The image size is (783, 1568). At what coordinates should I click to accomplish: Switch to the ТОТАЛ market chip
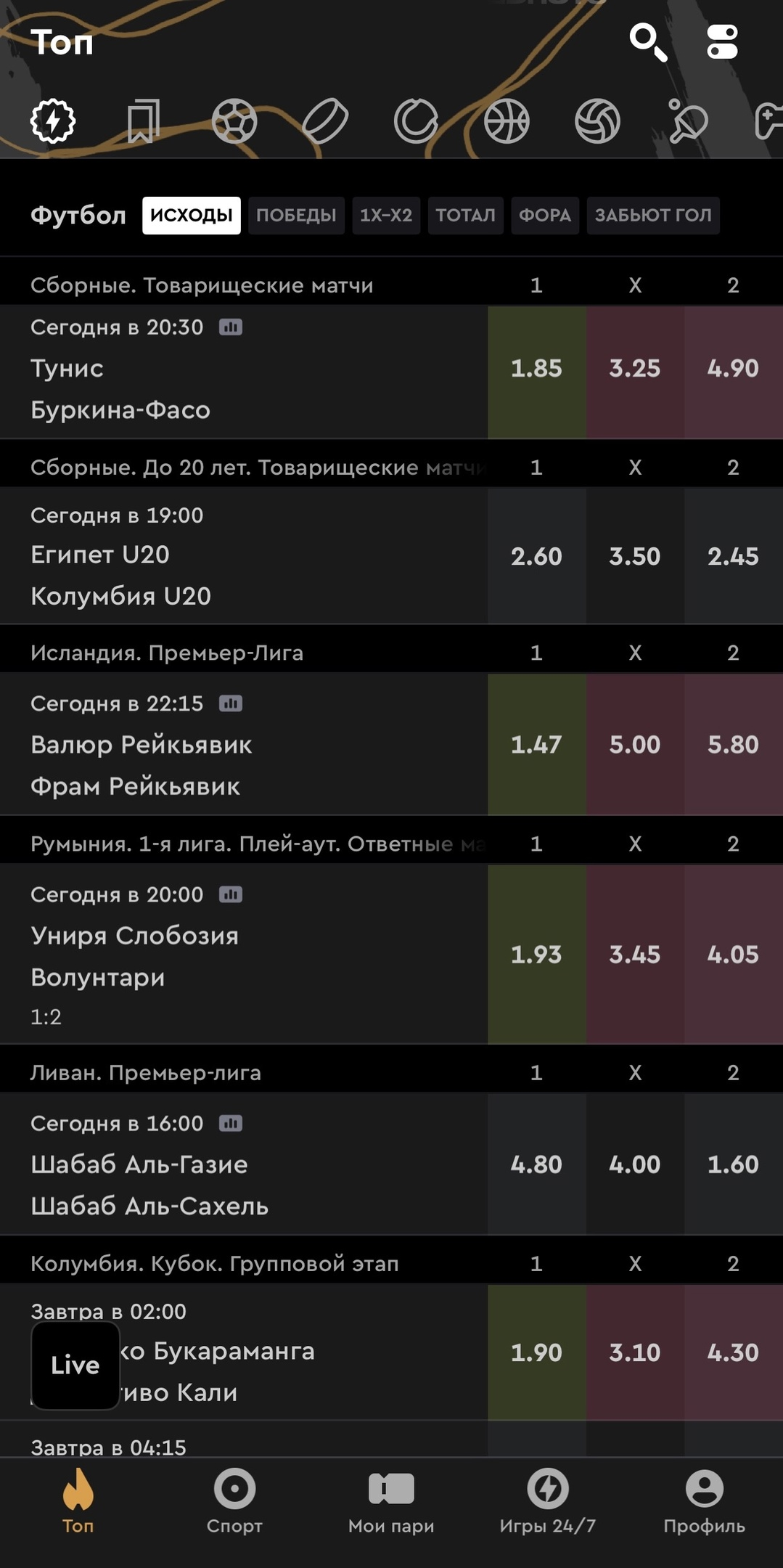[465, 216]
